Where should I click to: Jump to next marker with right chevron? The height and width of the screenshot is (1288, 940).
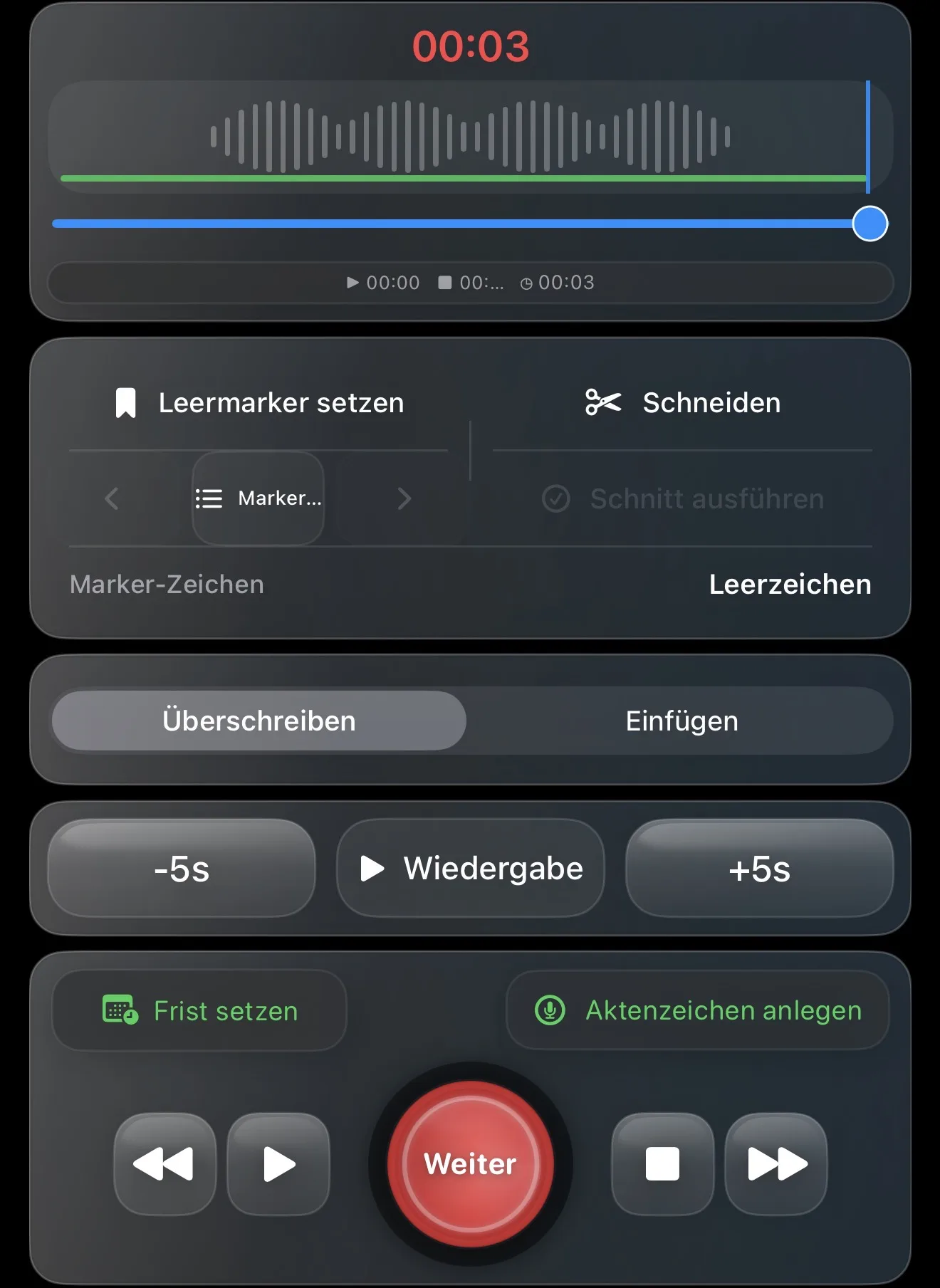pyautogui.click(x=404, y=498)
